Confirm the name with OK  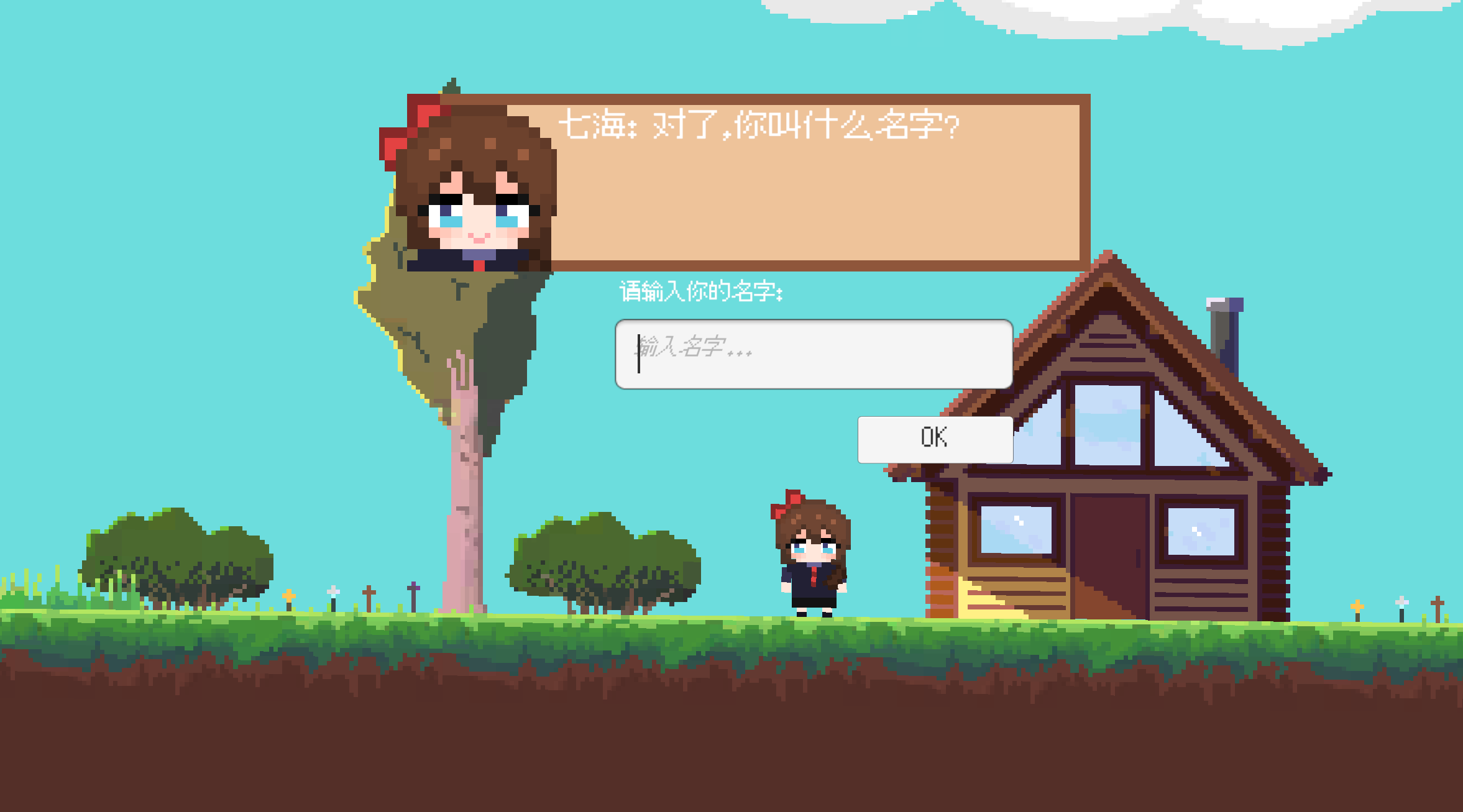935,439
